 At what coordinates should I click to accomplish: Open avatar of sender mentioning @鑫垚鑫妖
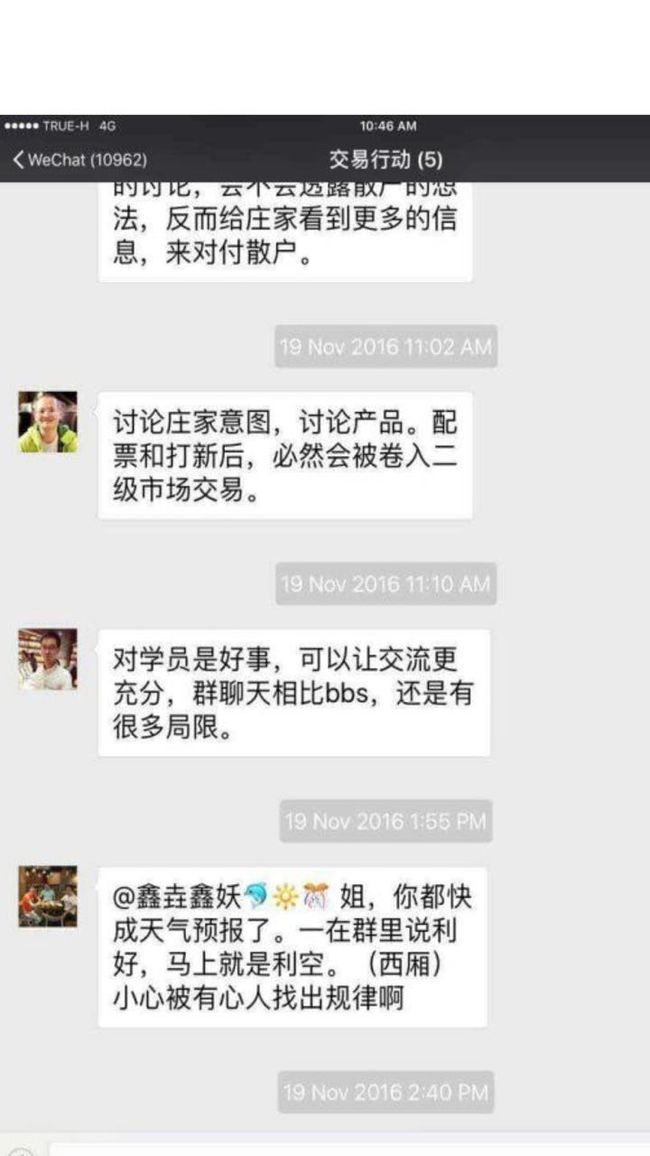coord(48,896)
